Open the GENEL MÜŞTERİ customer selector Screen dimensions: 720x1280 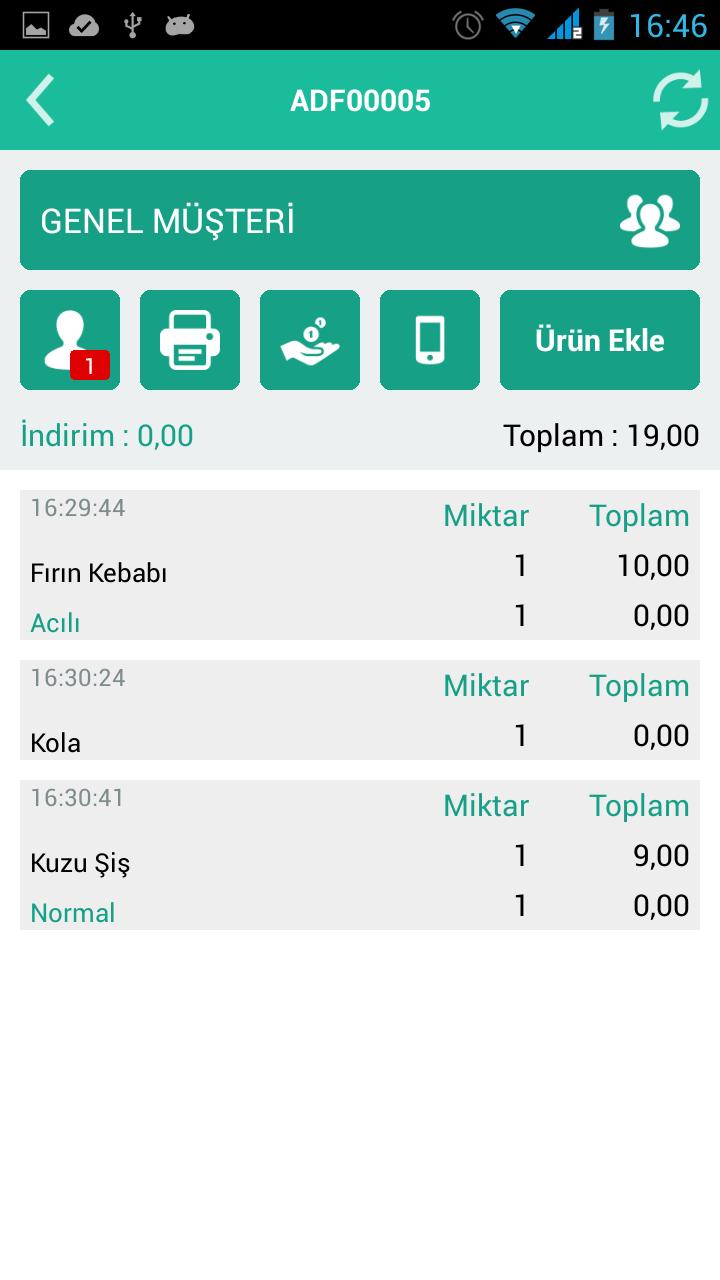pos(360,220)
